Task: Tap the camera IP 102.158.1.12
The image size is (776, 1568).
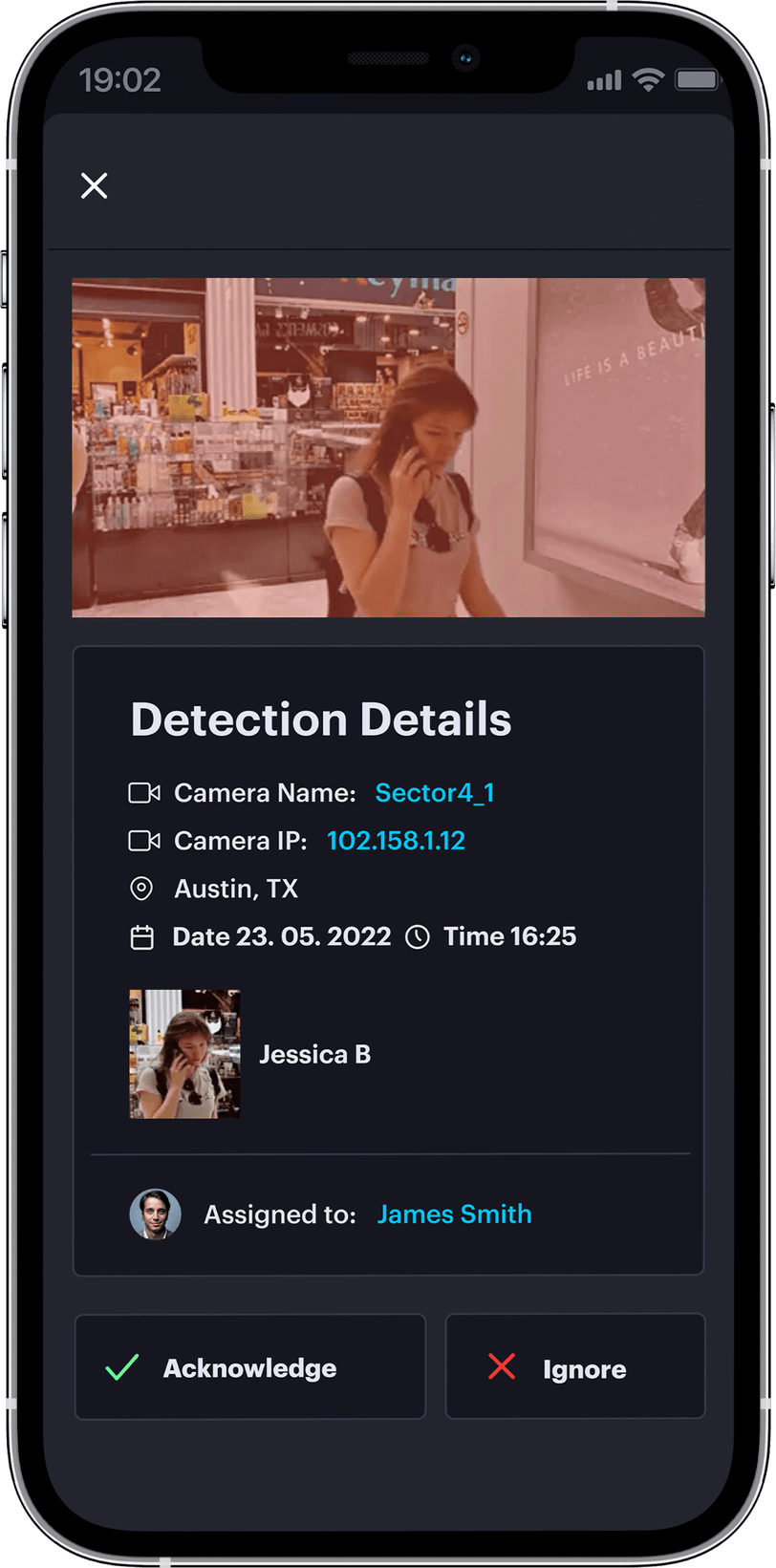Action: coord(396,841)
